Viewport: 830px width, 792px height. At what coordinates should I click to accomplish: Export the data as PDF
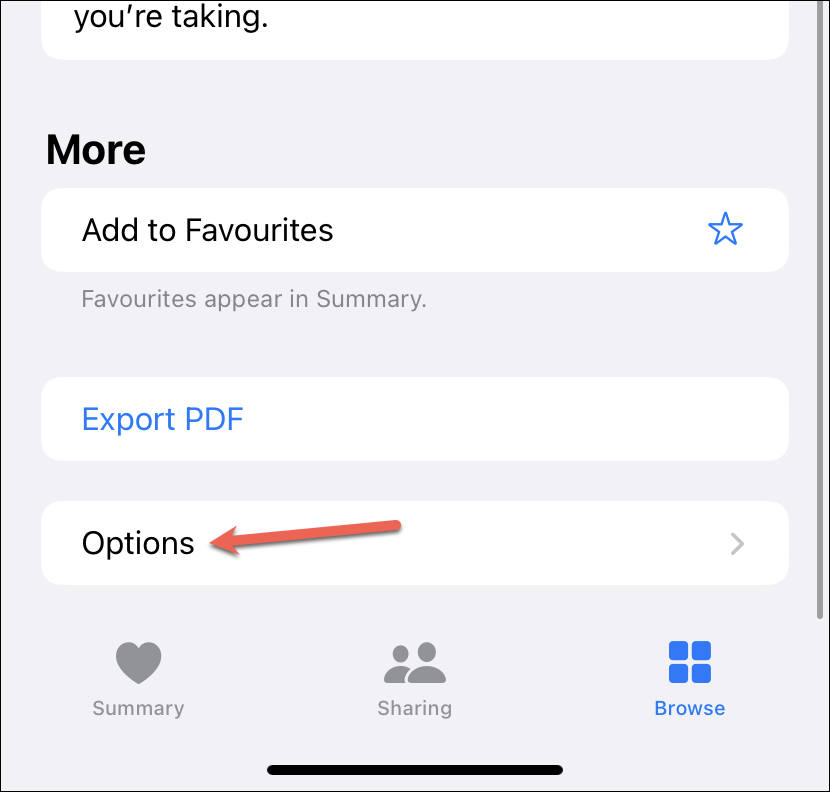click(163, 418)
